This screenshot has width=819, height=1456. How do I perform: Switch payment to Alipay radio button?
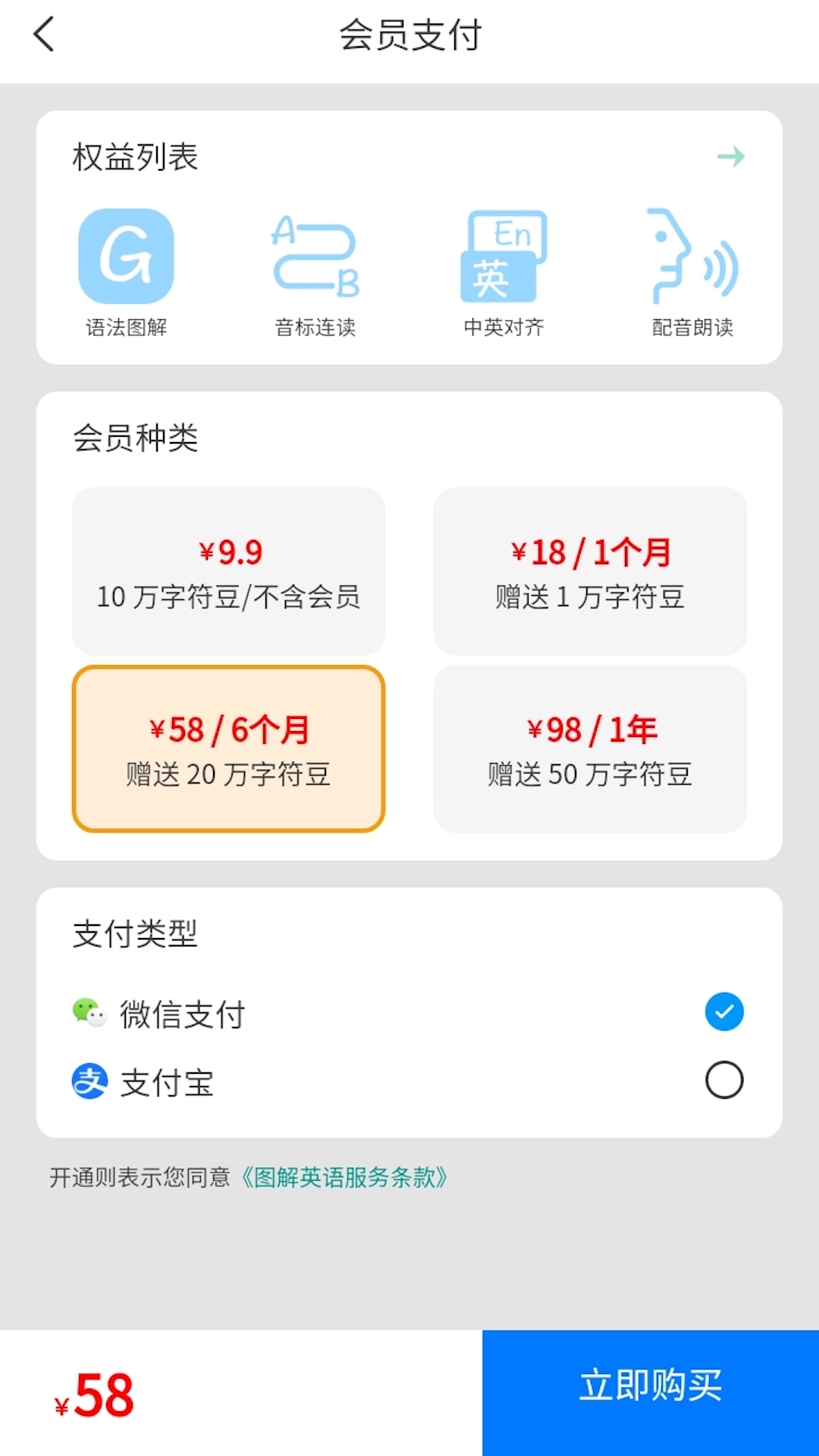[x=724, y=1079]
